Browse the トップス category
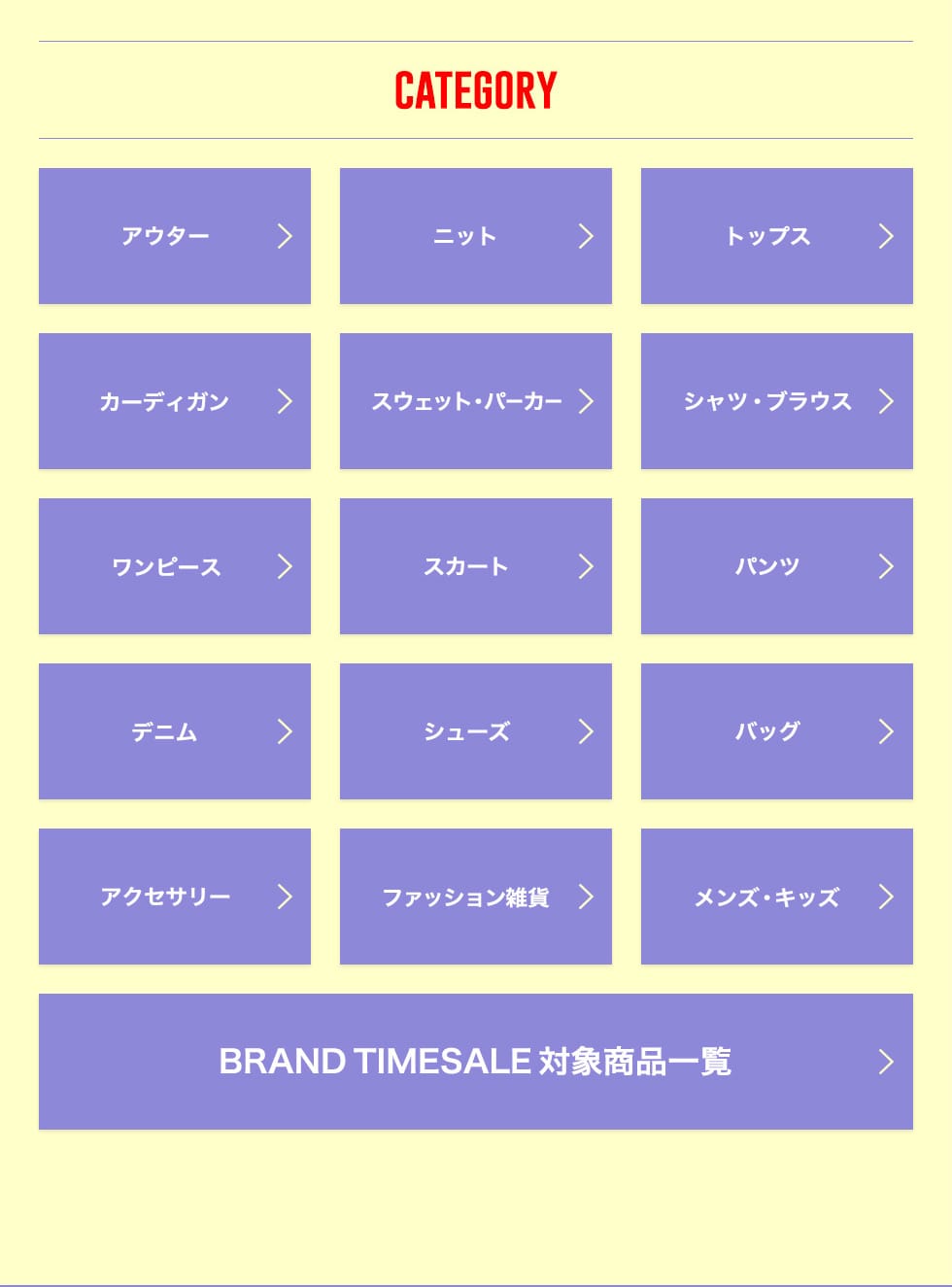 [x=777, y=236]
